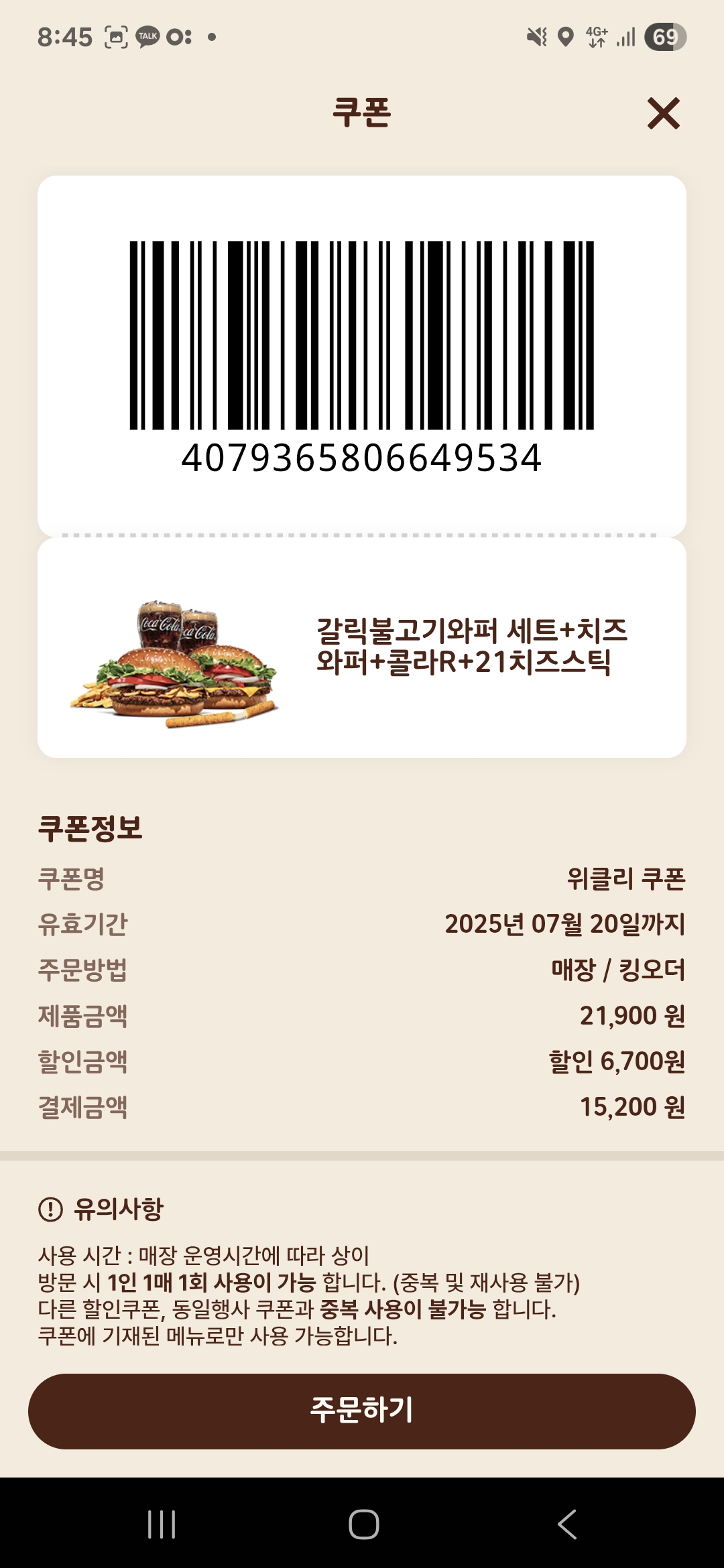Screen dimensions: 724x1568
Task: Open recent apps from the navigation bar
Action: point(162,1524)
